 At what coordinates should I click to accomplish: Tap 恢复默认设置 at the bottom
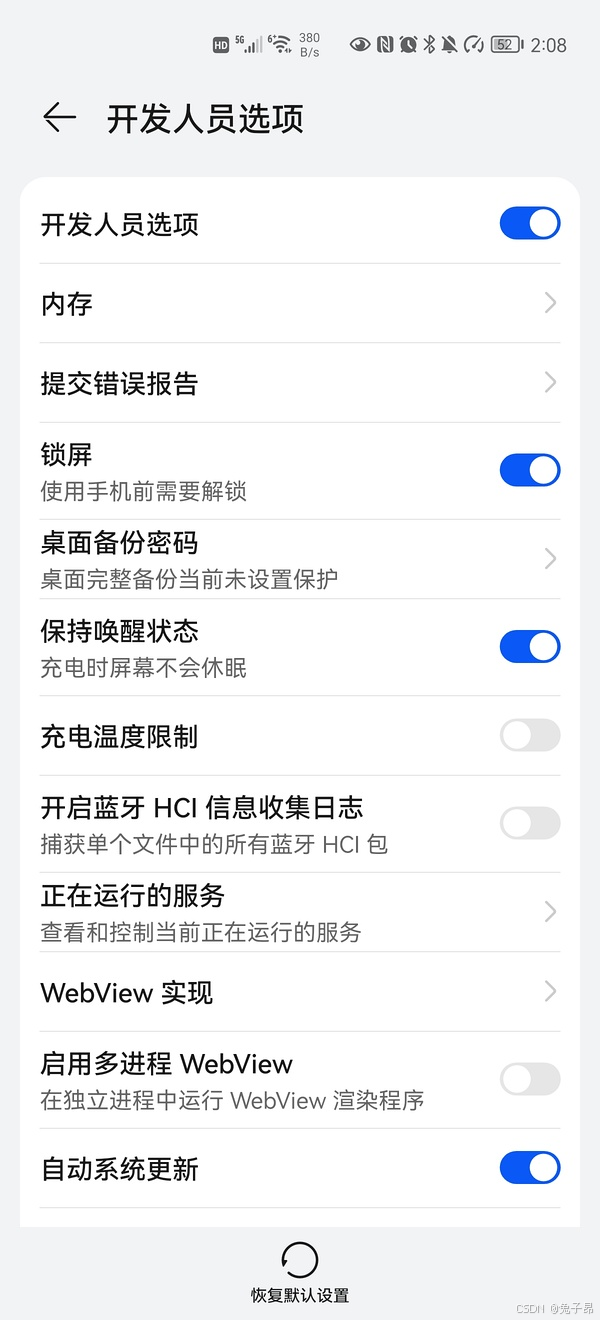tap(299, 1272)
